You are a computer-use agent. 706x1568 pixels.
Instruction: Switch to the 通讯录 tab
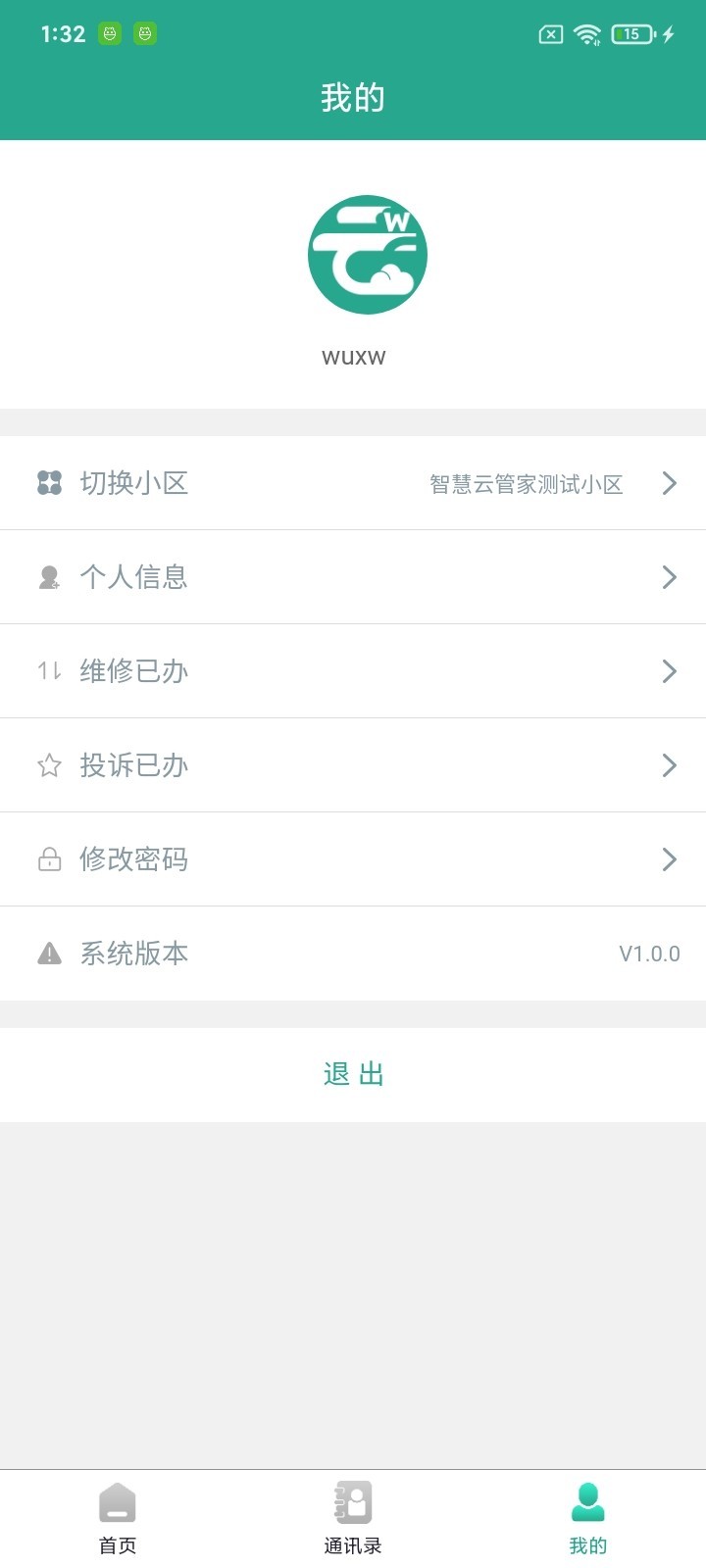[353, 1519]
